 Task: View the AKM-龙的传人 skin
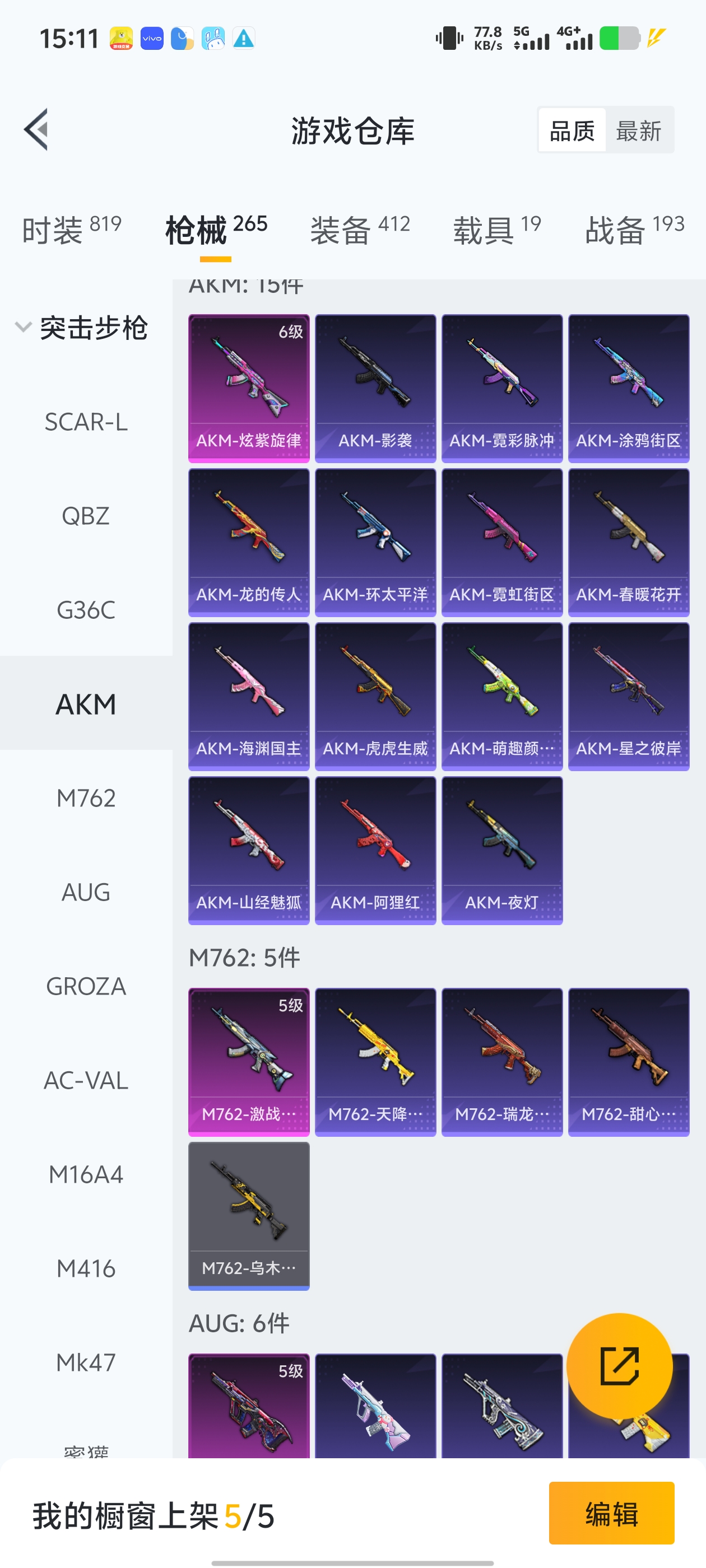pos(249,542)
